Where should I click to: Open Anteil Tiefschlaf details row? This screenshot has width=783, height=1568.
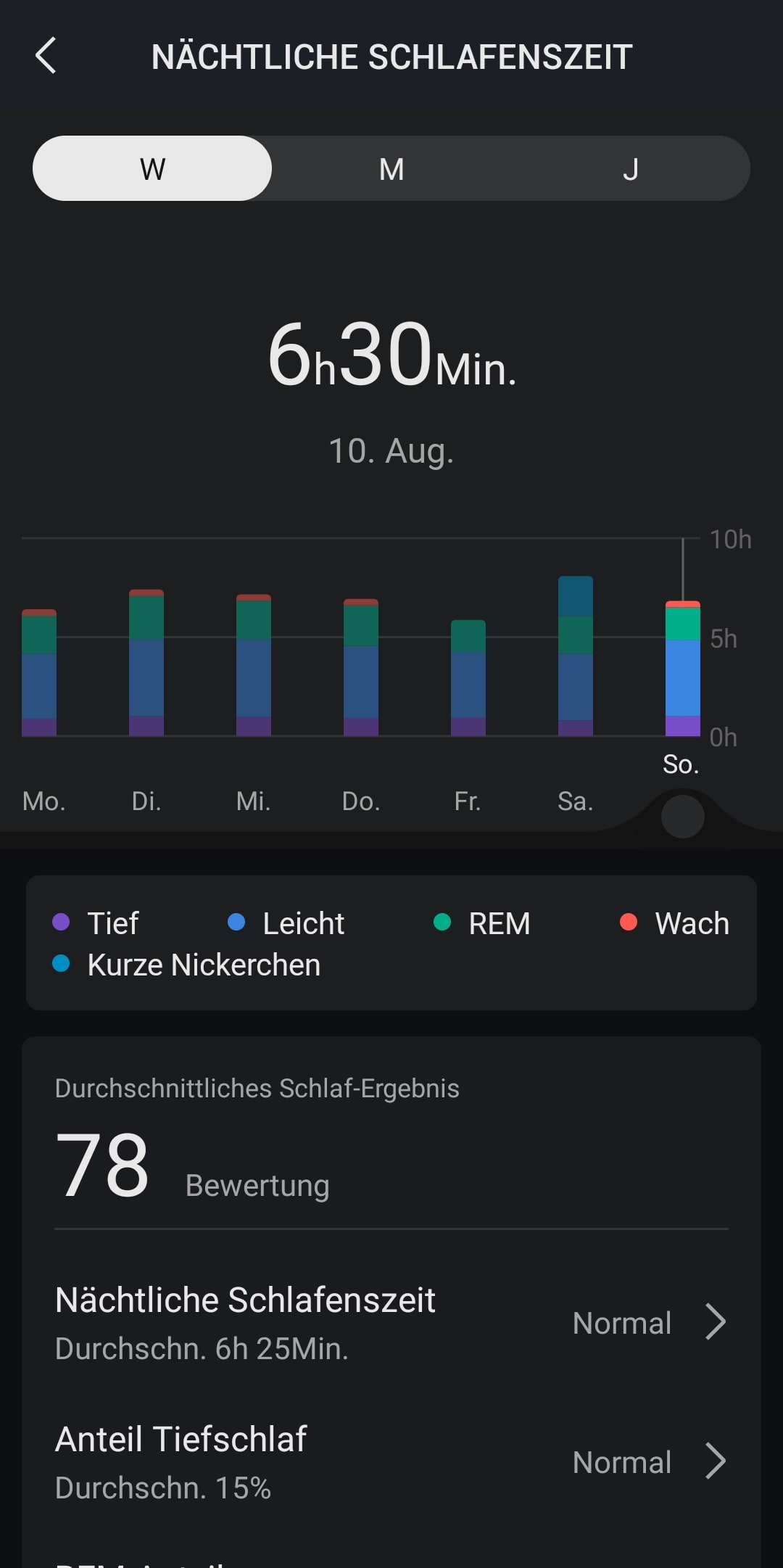click(x=391, y=1462)
